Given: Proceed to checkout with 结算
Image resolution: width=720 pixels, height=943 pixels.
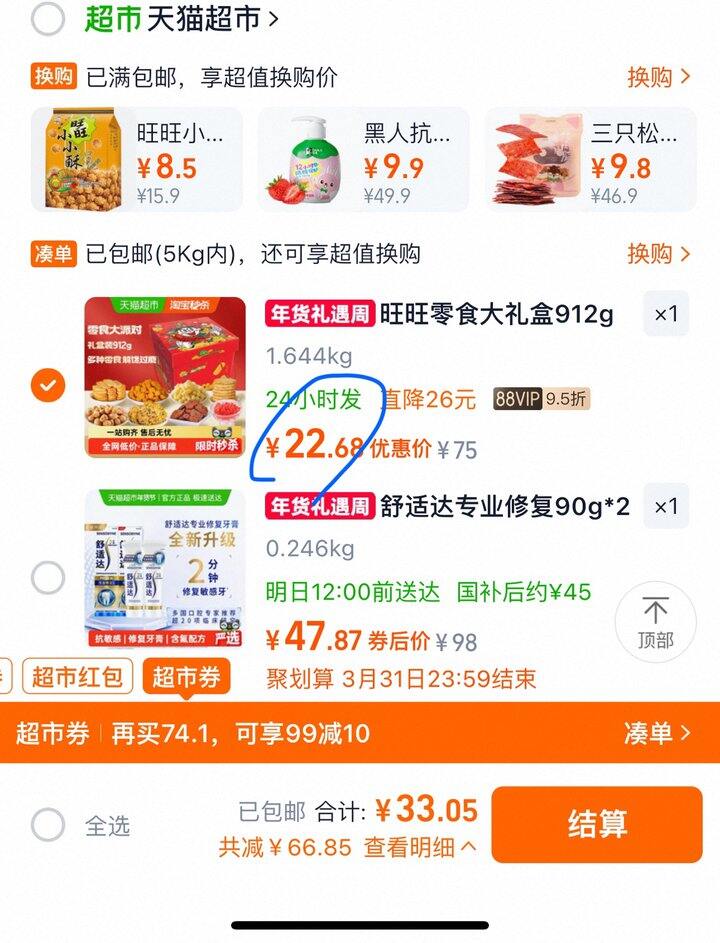Looking at the screenshot, I should tap(597, 825).
